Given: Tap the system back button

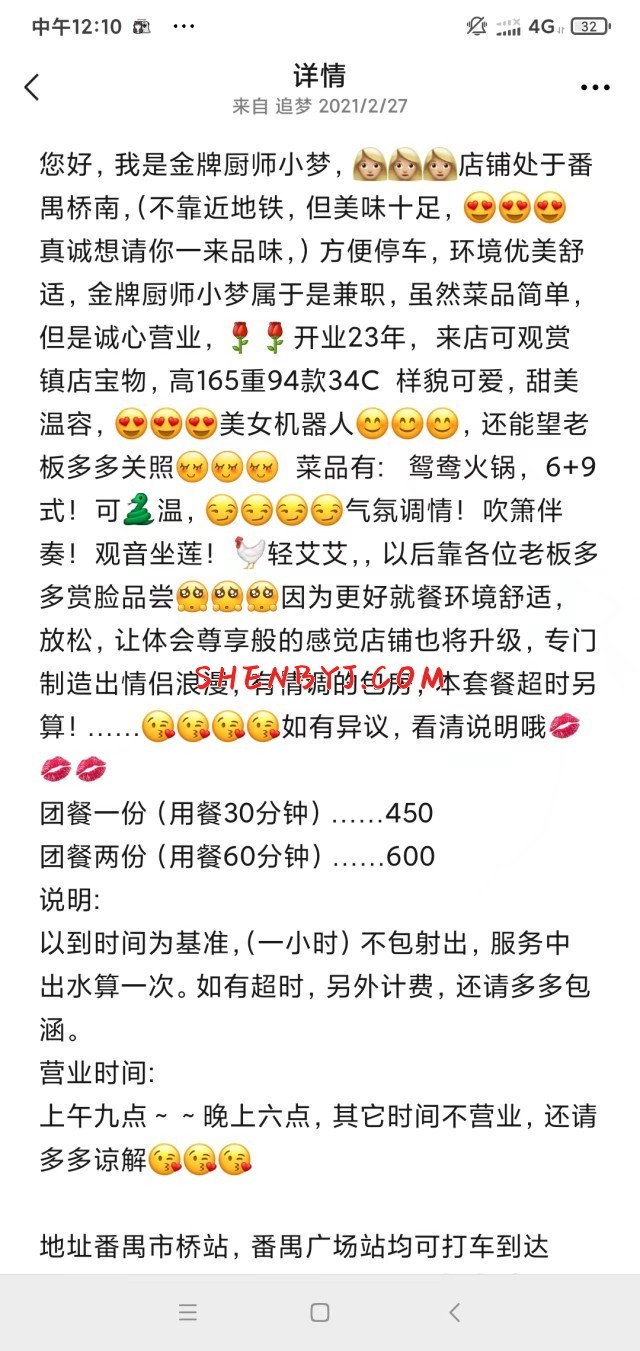Looking at the screenshot, I should pyautogui.click(x=454, y=1312).
